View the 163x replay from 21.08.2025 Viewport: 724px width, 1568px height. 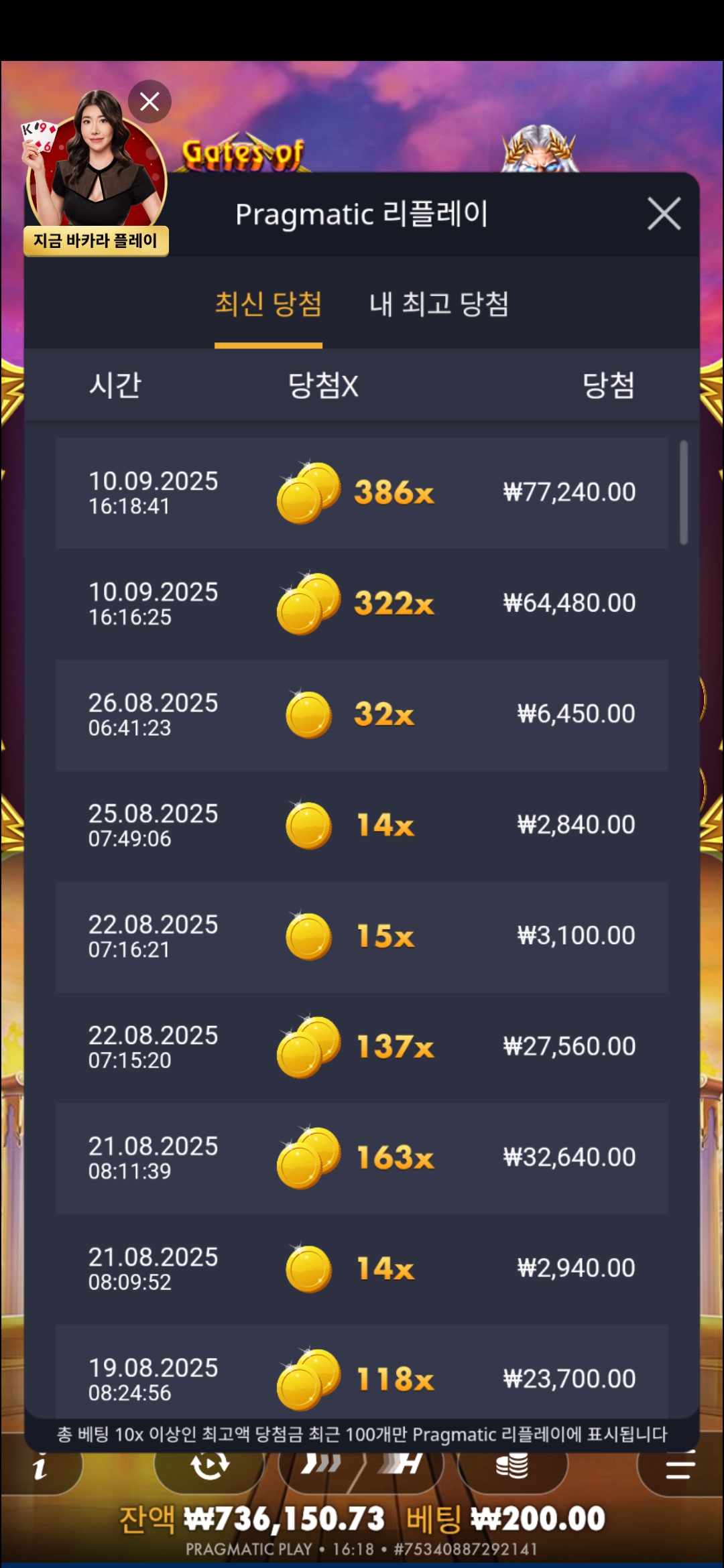tap(361, 1158)
